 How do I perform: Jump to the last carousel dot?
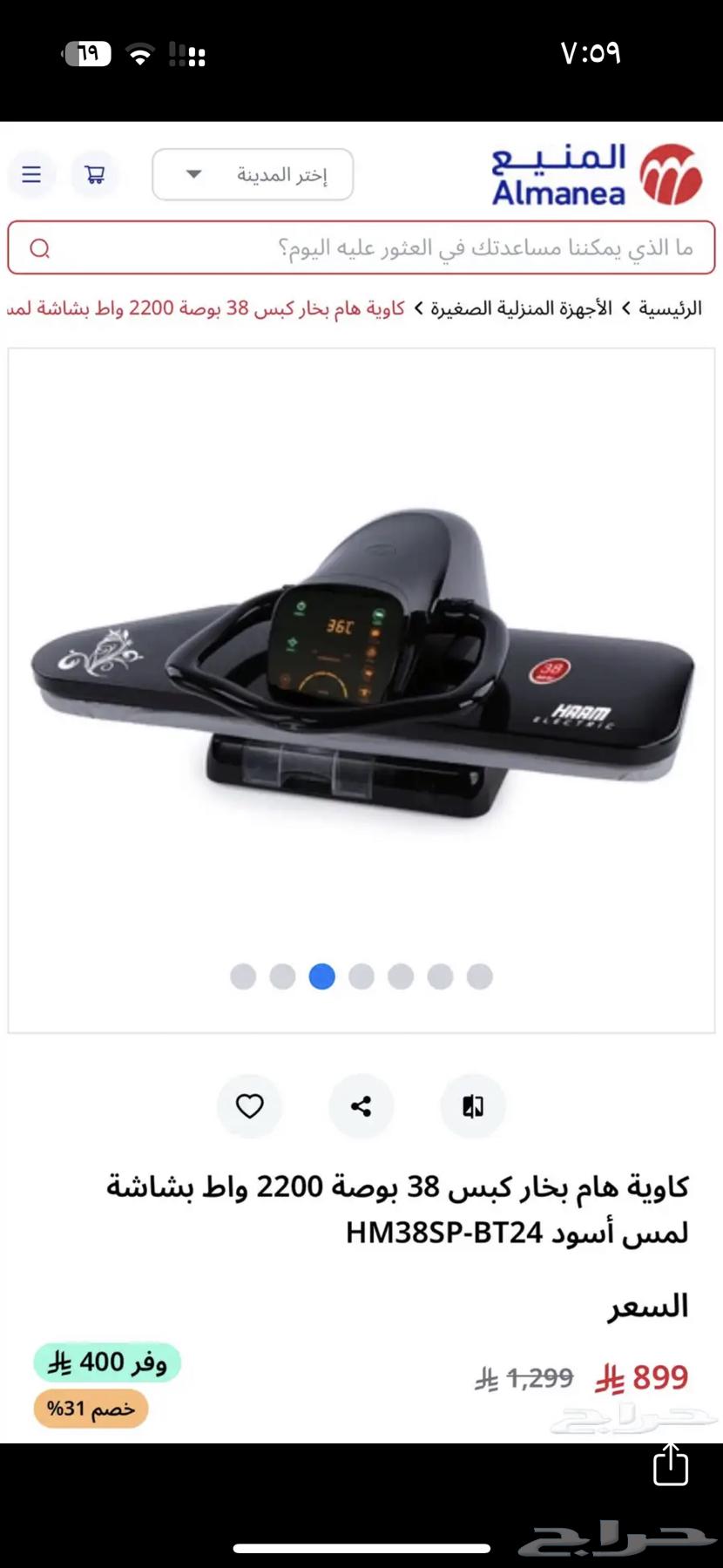[x=480, y=977]
